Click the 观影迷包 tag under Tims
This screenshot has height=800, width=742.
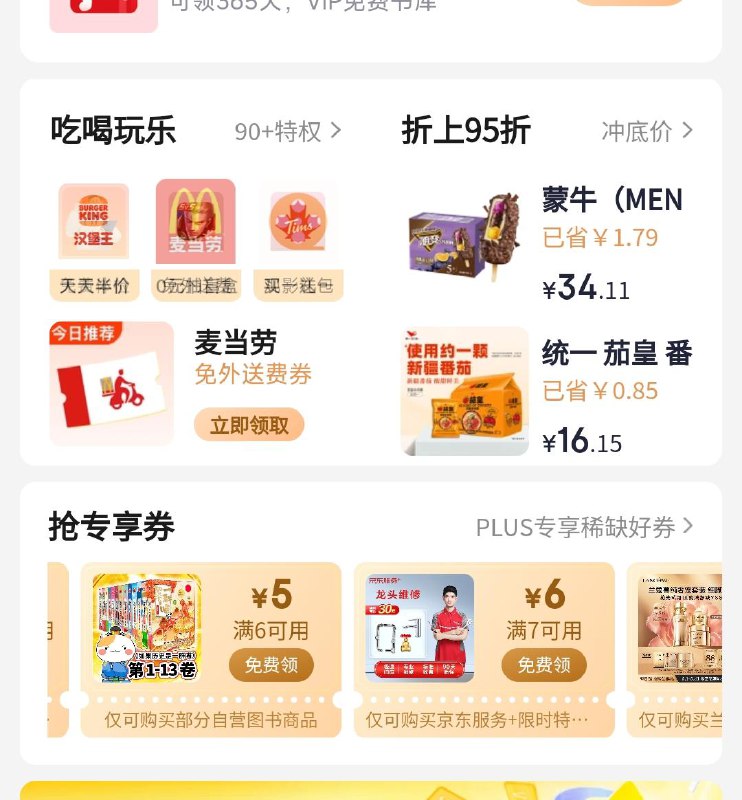tap(297, 285)
